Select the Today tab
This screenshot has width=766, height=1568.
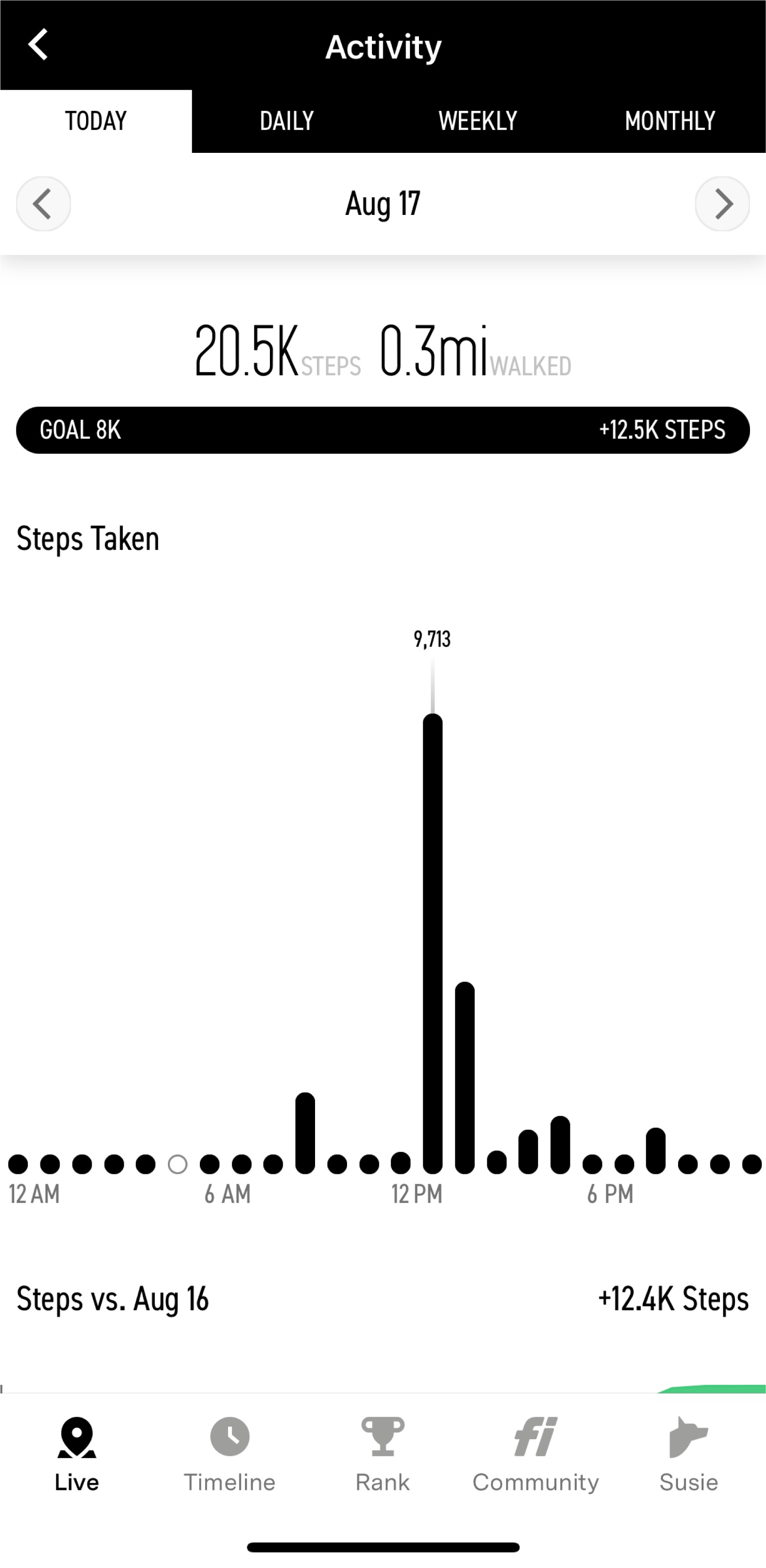tap(95, 120)
